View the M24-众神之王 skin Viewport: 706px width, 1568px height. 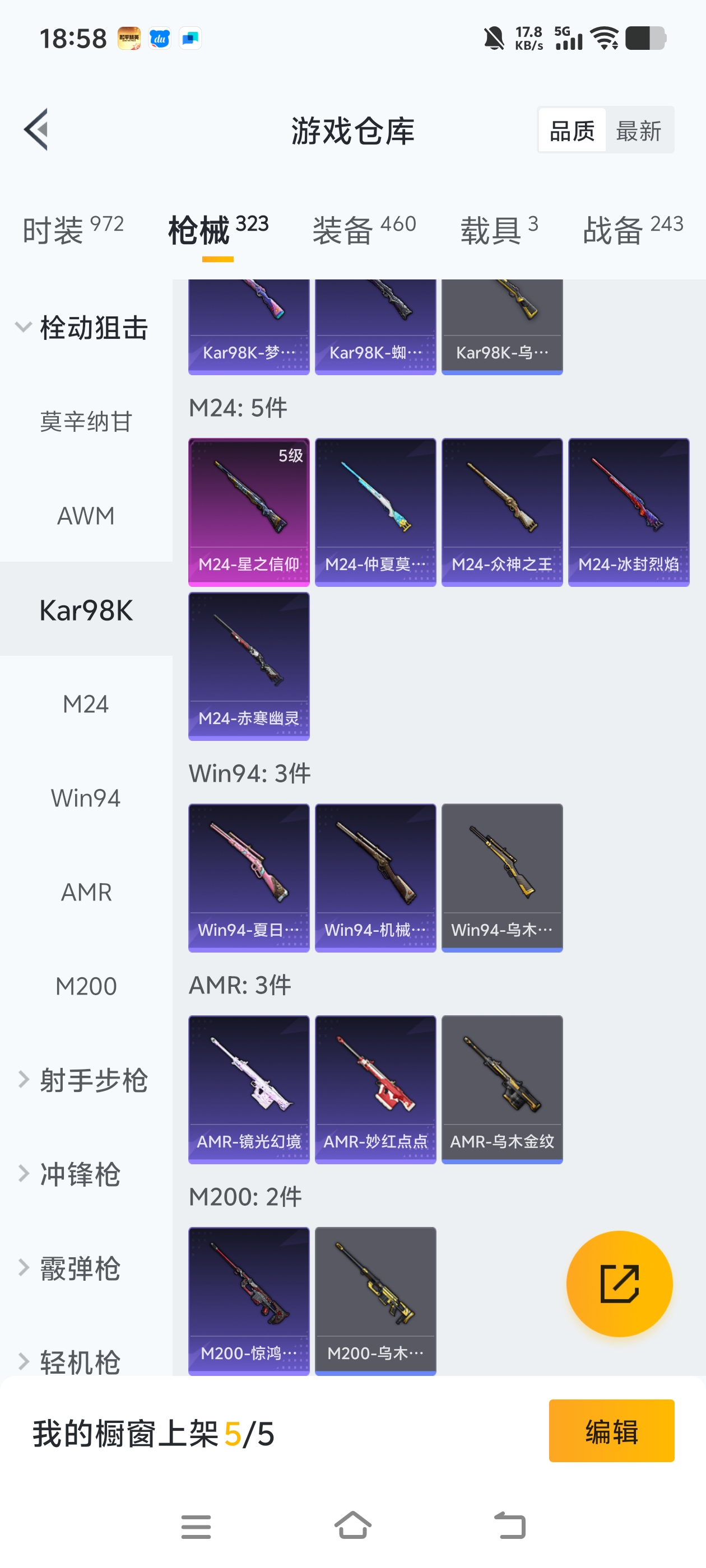(x=502, y=512)
